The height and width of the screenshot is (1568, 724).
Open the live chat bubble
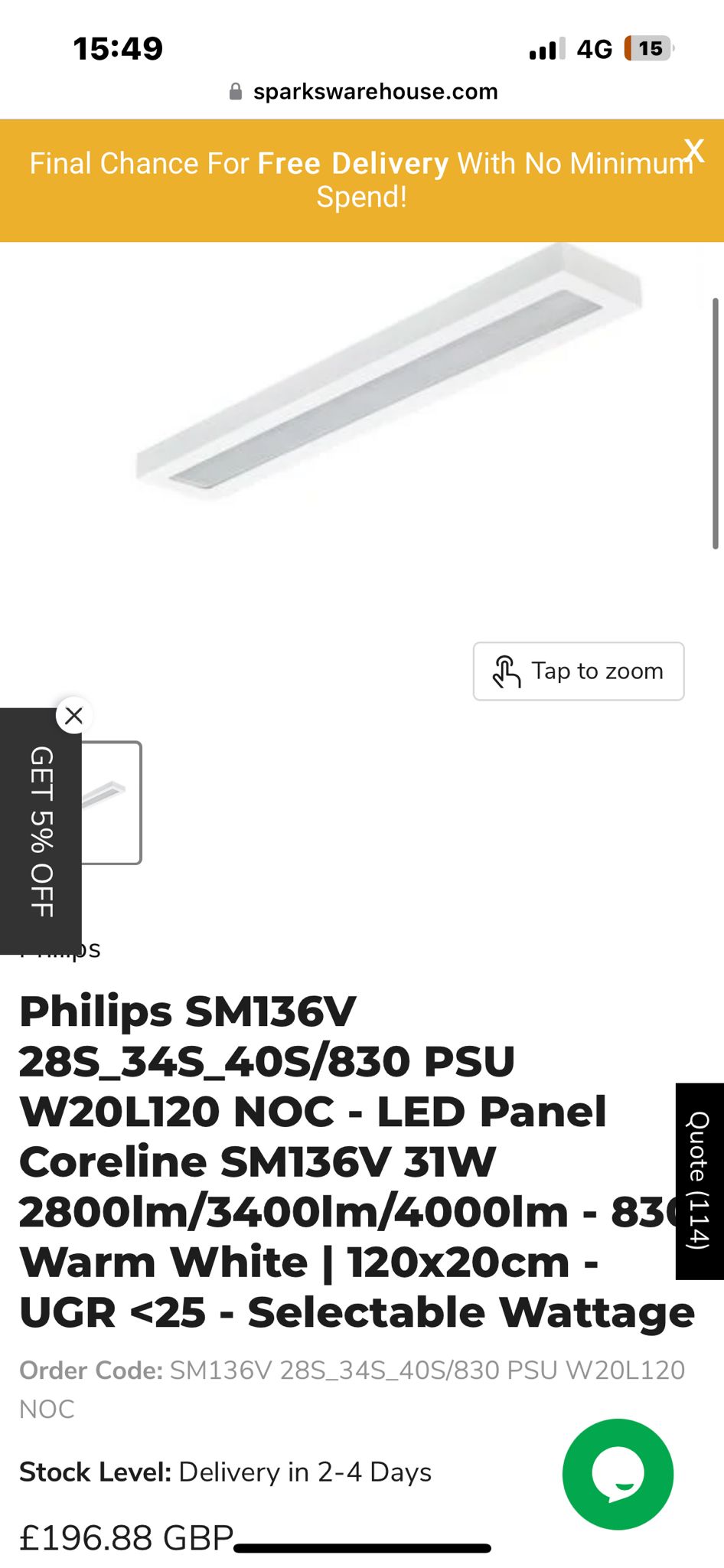pos(618,1474)
